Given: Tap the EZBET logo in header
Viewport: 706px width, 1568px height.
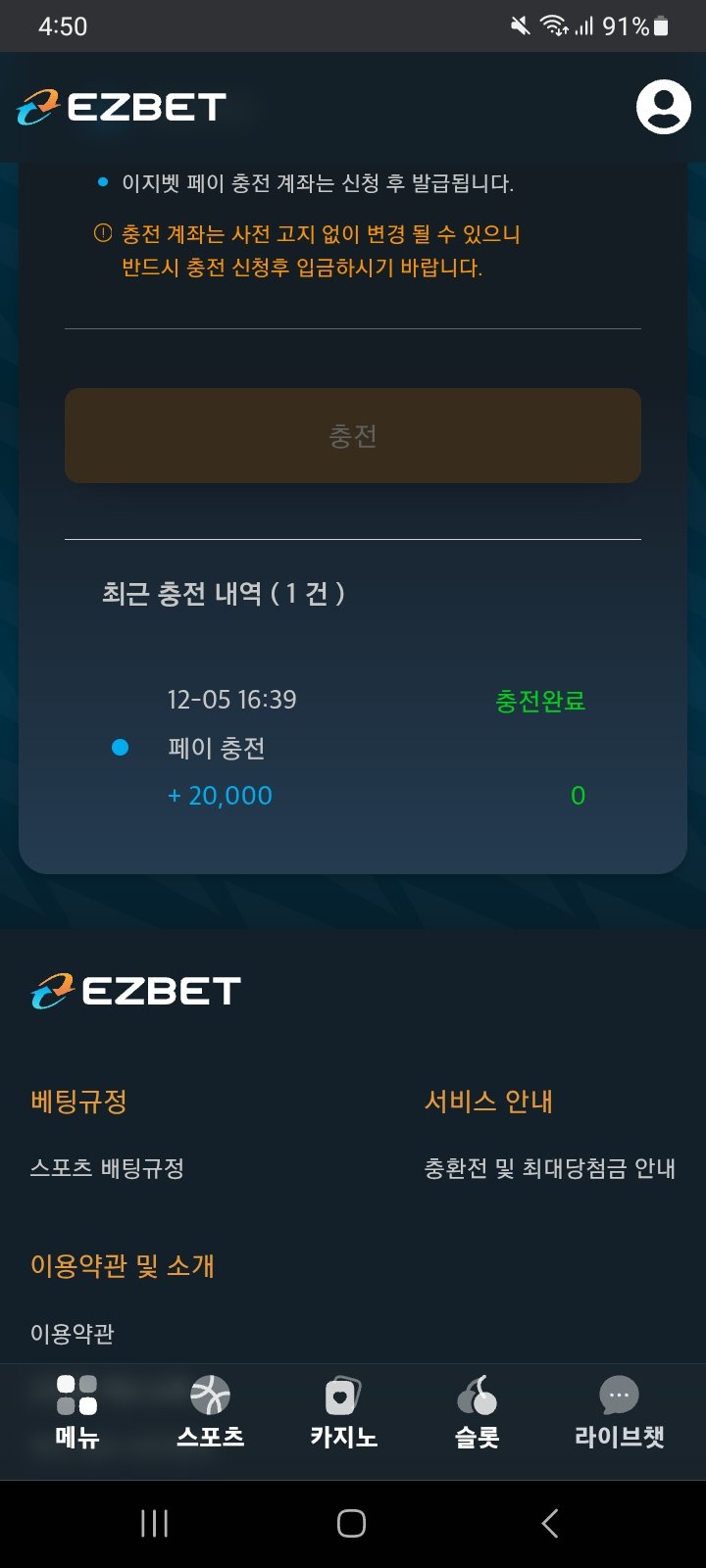Looking at the screenshot, I should [123, 107].
